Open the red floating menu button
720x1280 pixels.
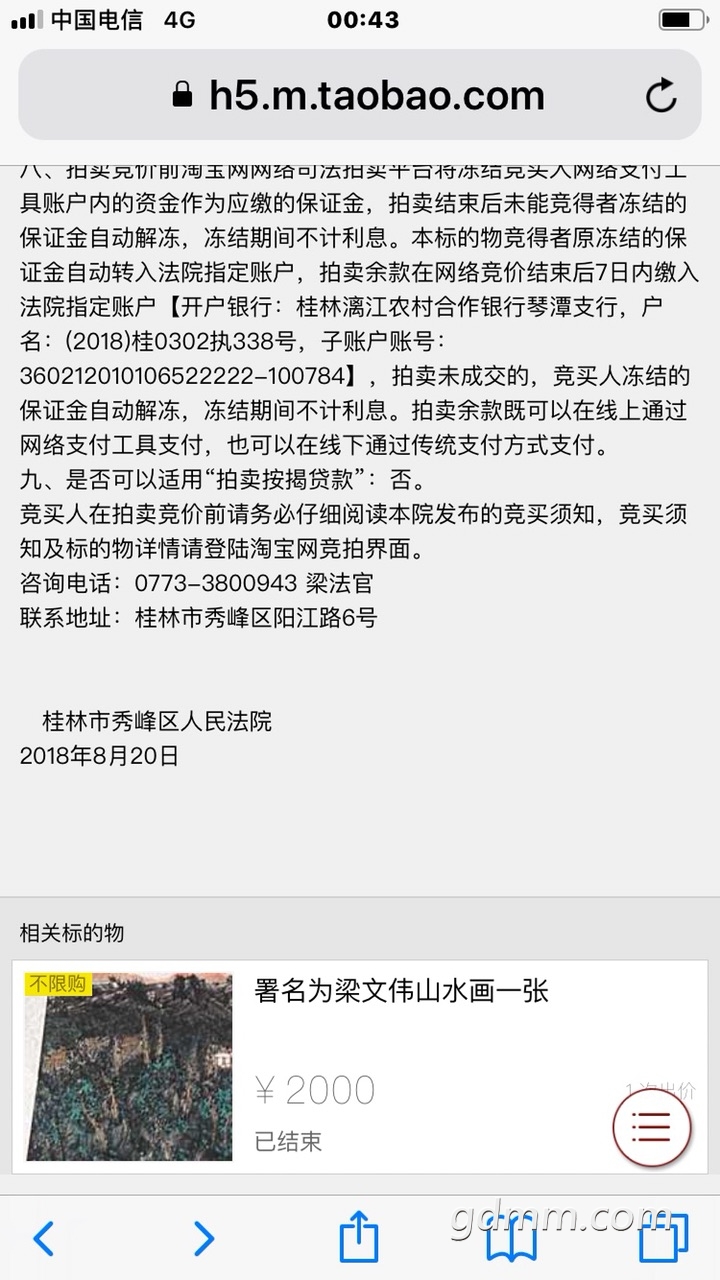pos(652,1125)
